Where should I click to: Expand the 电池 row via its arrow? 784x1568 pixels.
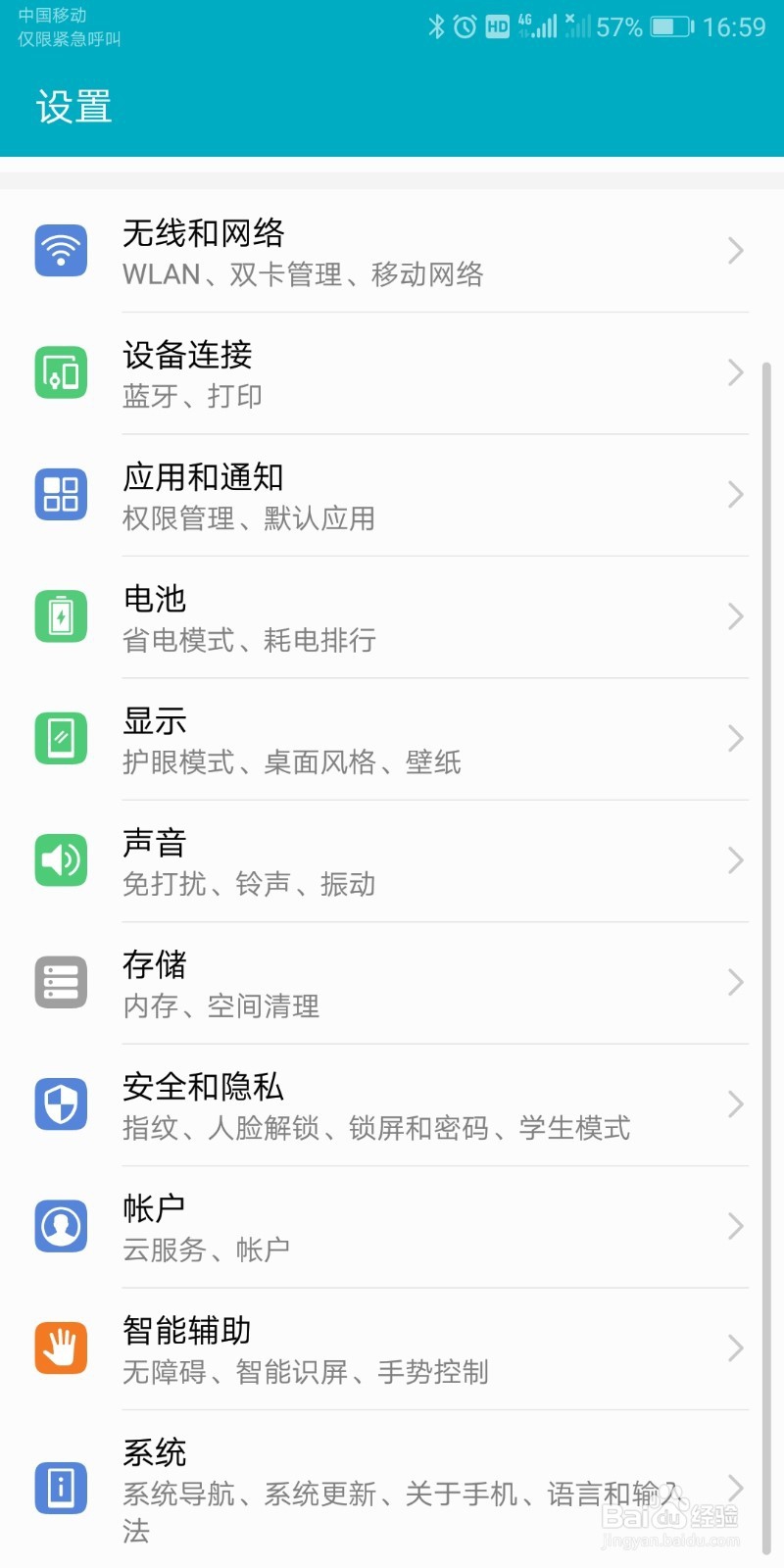(x=736, y=616)
